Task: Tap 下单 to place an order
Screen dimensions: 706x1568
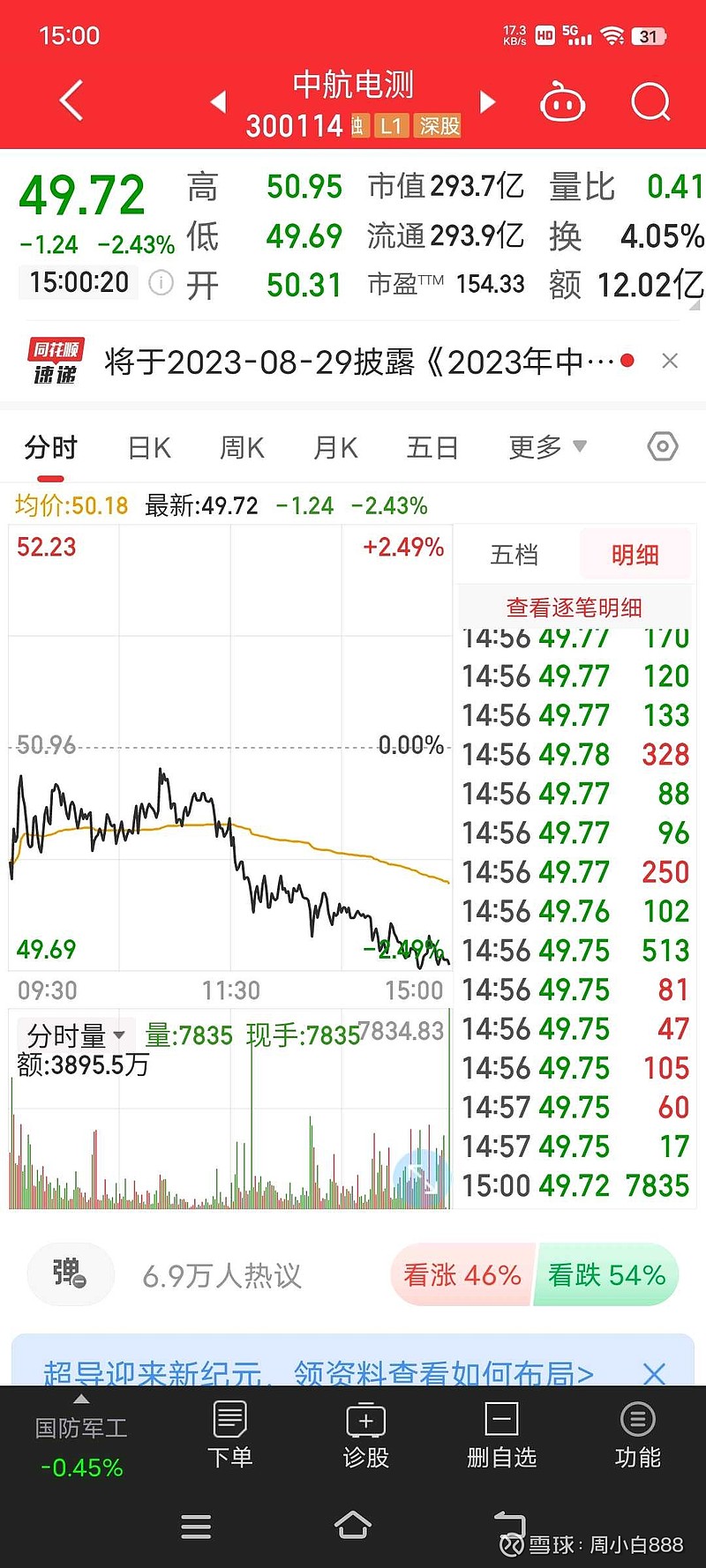Action: [x=229, y=1435]
